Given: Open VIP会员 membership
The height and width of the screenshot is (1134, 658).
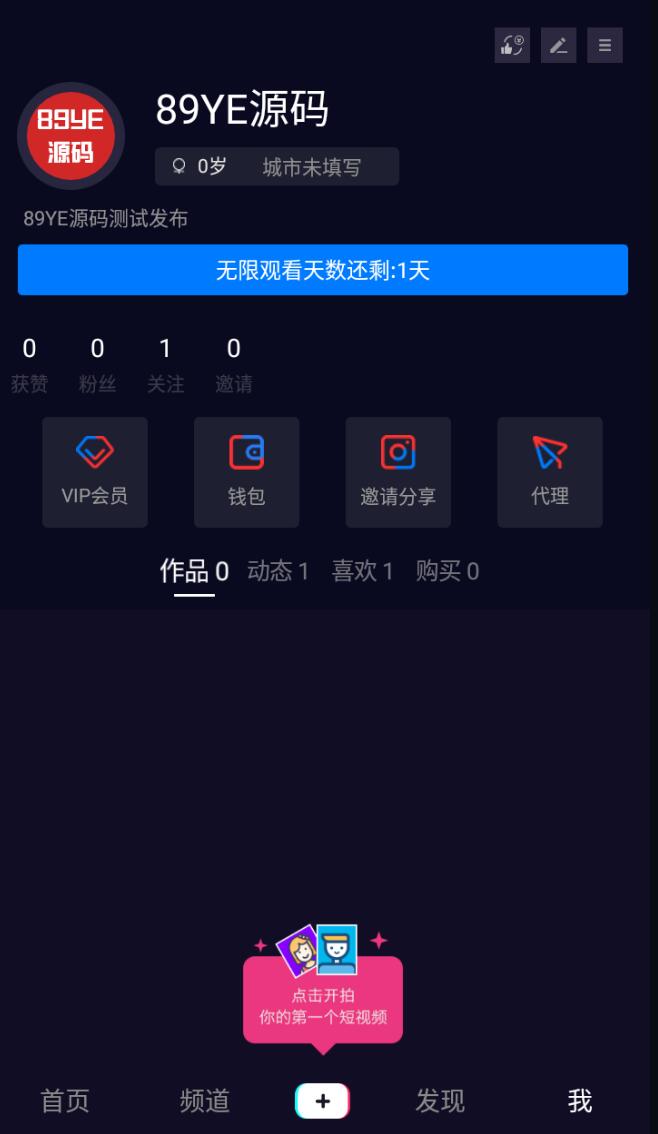Looking at the screenshot, I should [x=95, y=472].
